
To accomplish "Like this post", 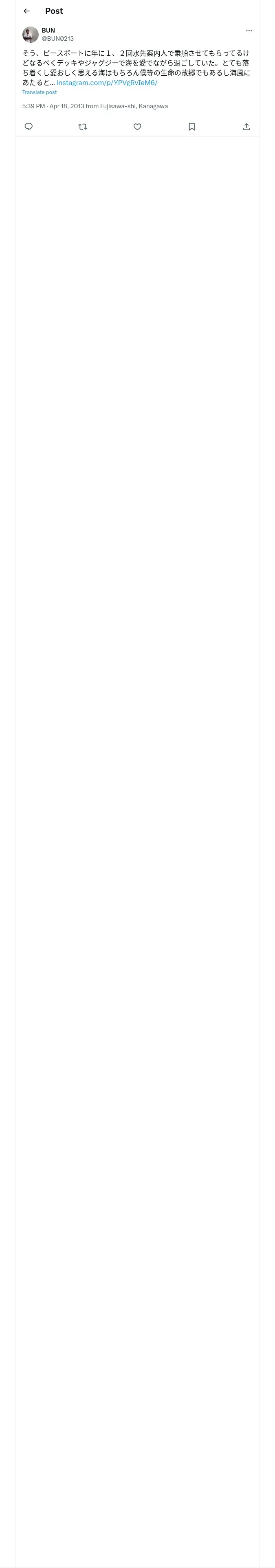I will (x=137, y=127).
